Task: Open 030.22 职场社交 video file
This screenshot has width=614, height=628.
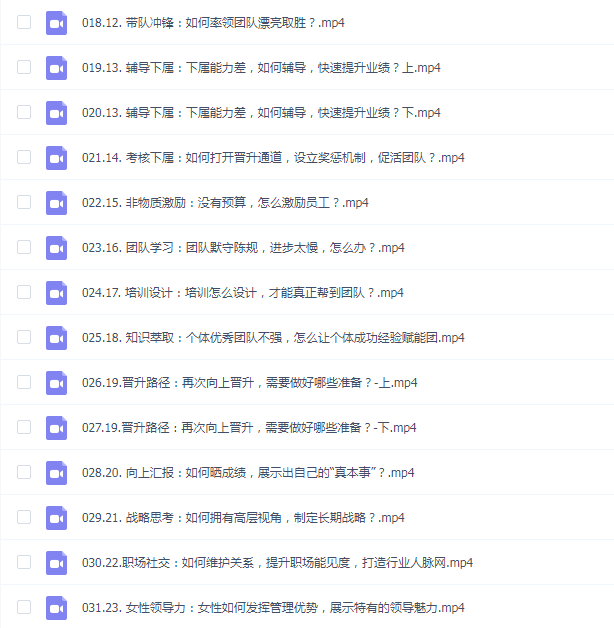Action: pyautogui.click(x=276, y=562)
